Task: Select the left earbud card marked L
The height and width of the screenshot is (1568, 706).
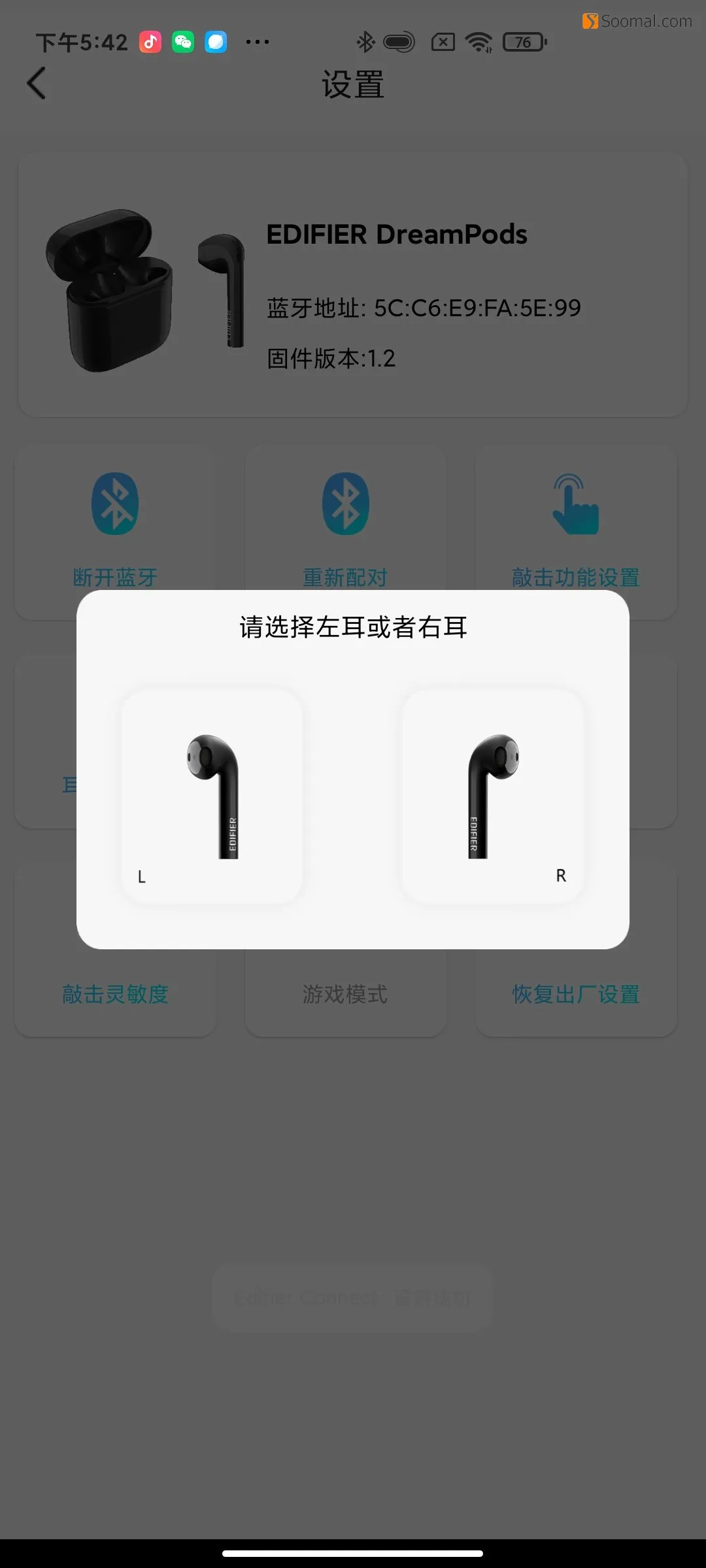Action: (212, 796)
